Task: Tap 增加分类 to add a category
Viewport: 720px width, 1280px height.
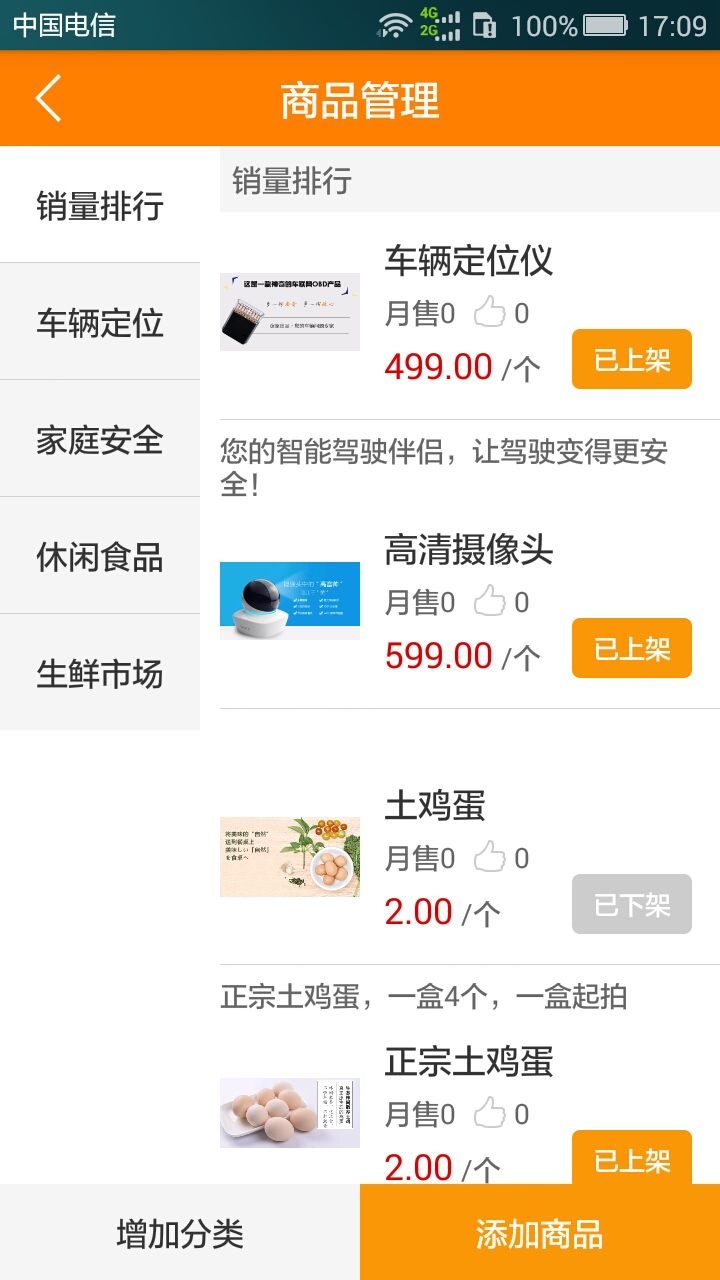Action: coord(180,1233)
